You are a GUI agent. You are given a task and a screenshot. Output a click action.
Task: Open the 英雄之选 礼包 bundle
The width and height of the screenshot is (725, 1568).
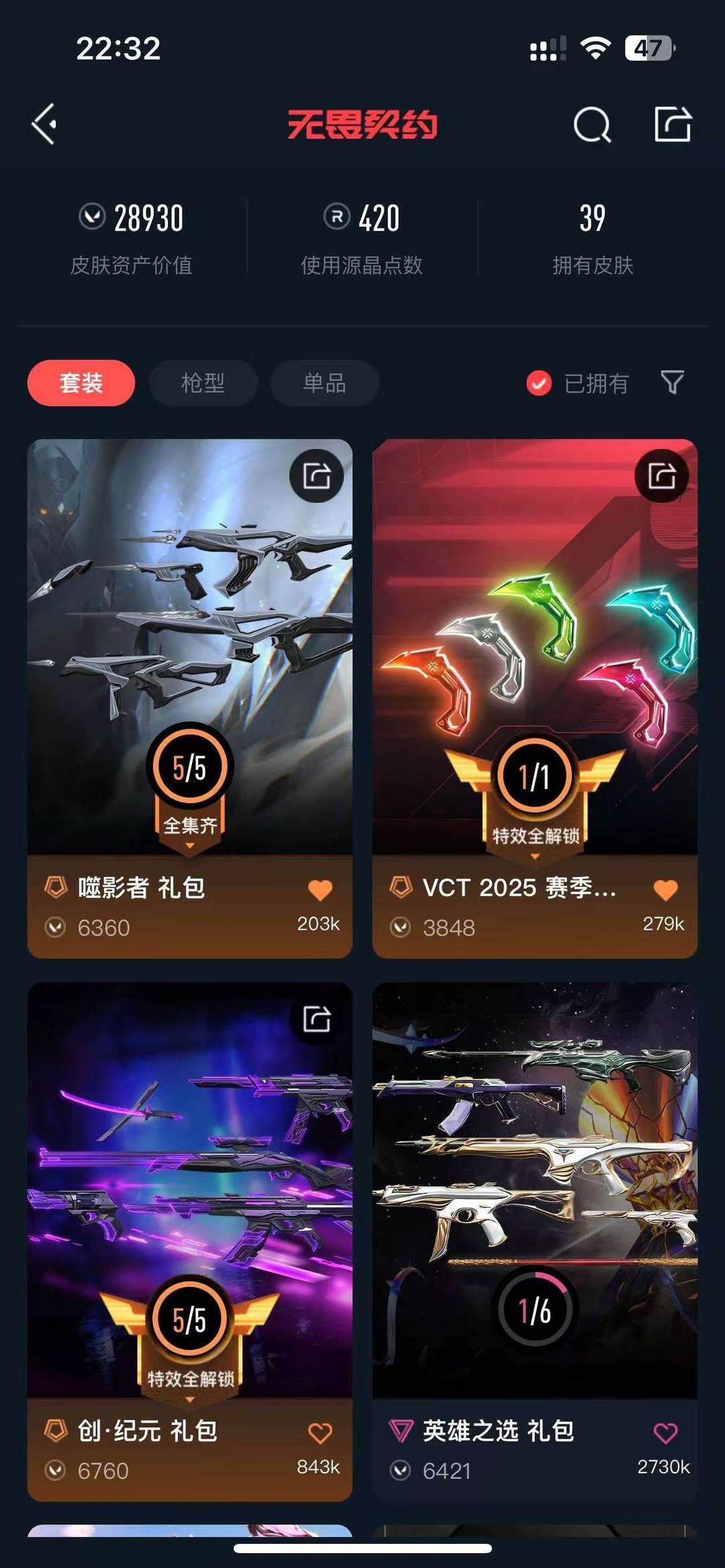[x=535, y=1242]
